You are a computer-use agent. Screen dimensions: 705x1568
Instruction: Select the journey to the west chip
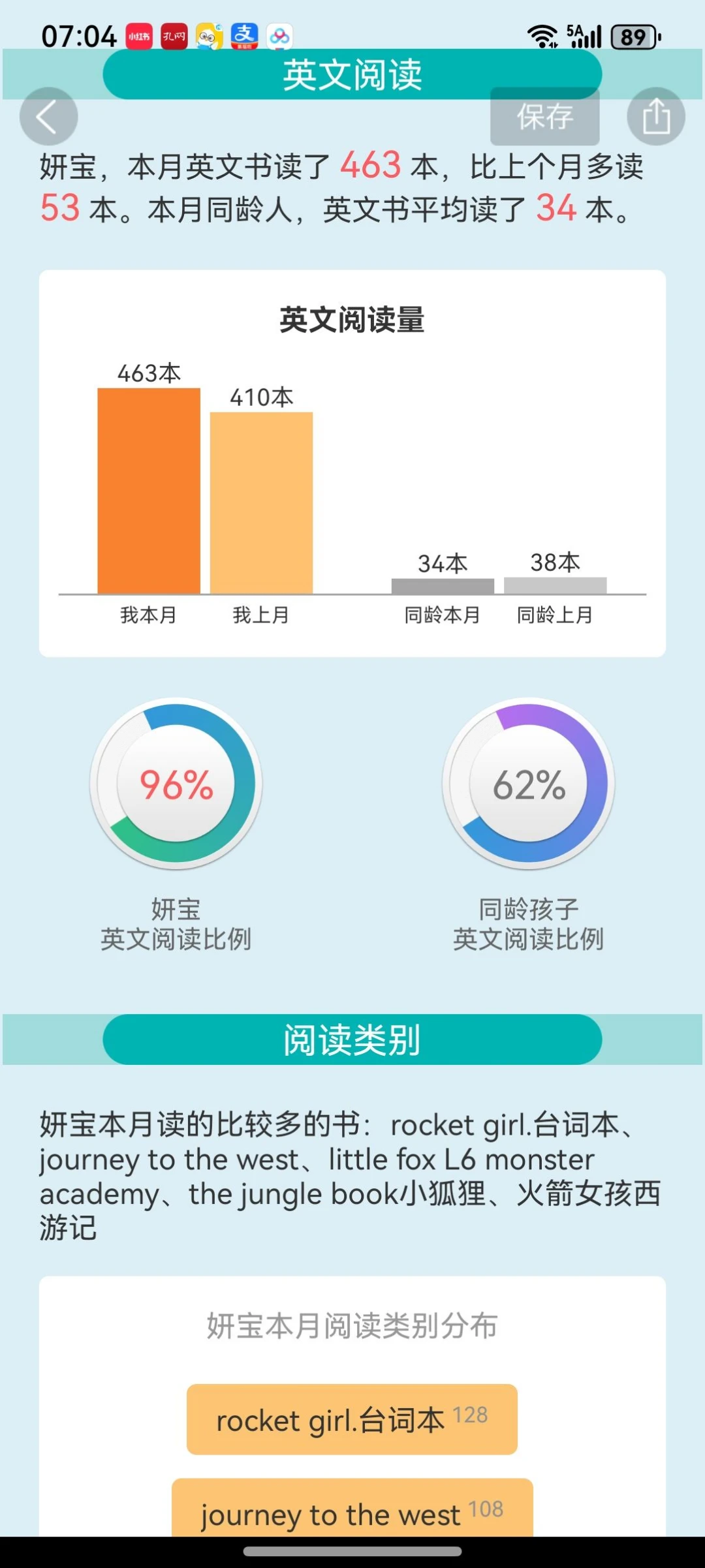(352, 1511)
